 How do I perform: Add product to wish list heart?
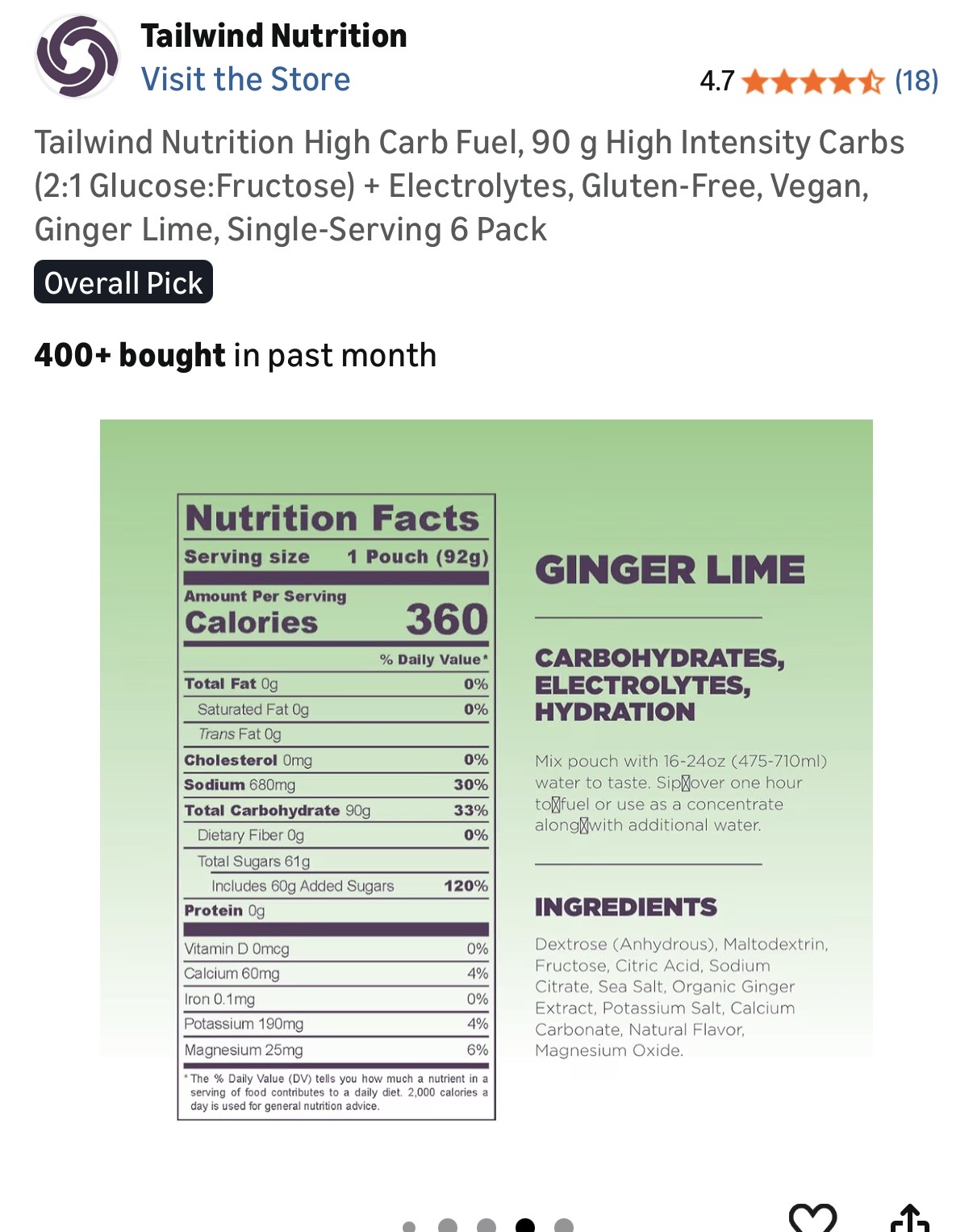812,1218
